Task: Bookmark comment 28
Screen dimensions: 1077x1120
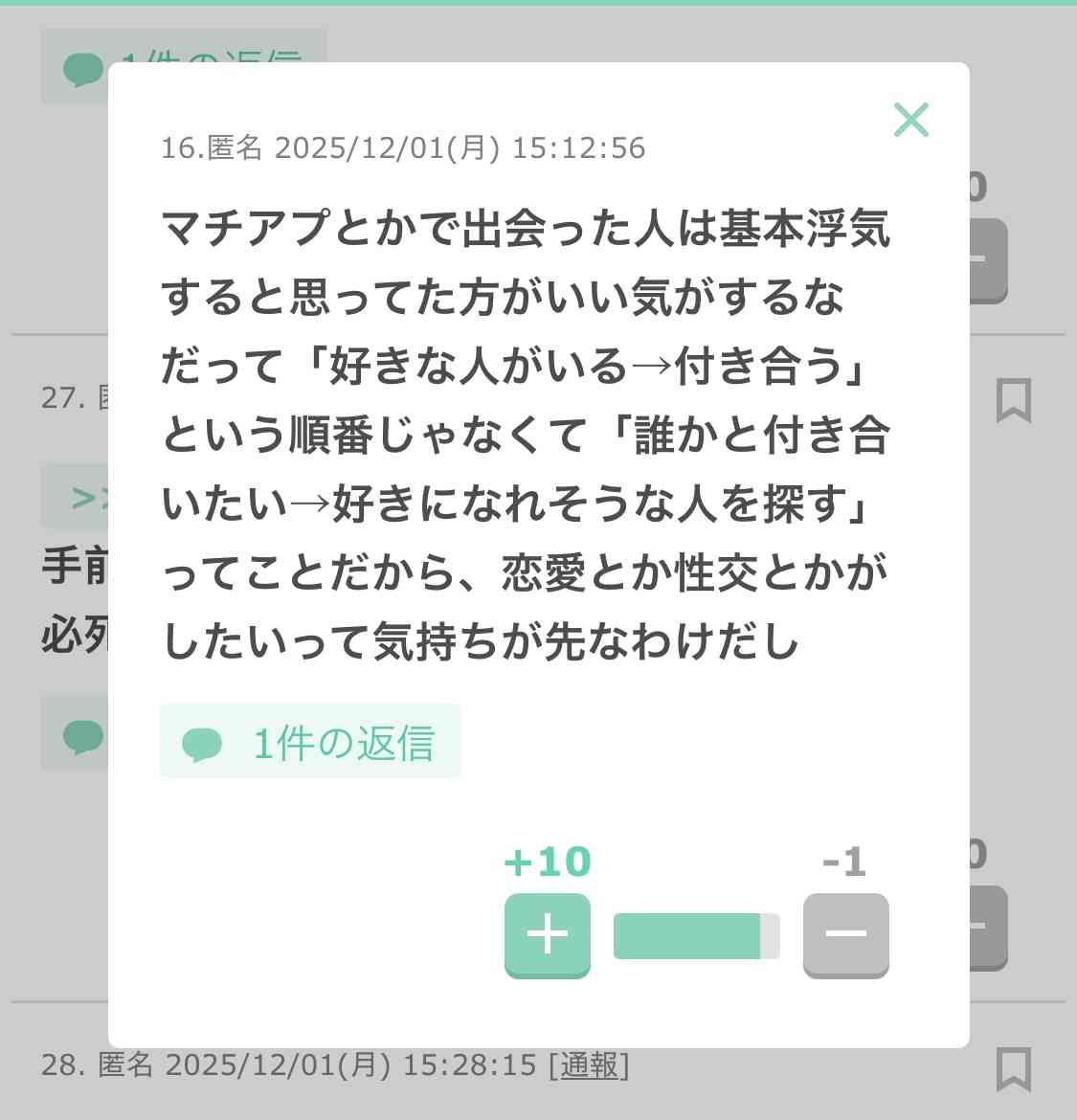Action: [x=1013, y=1068]
